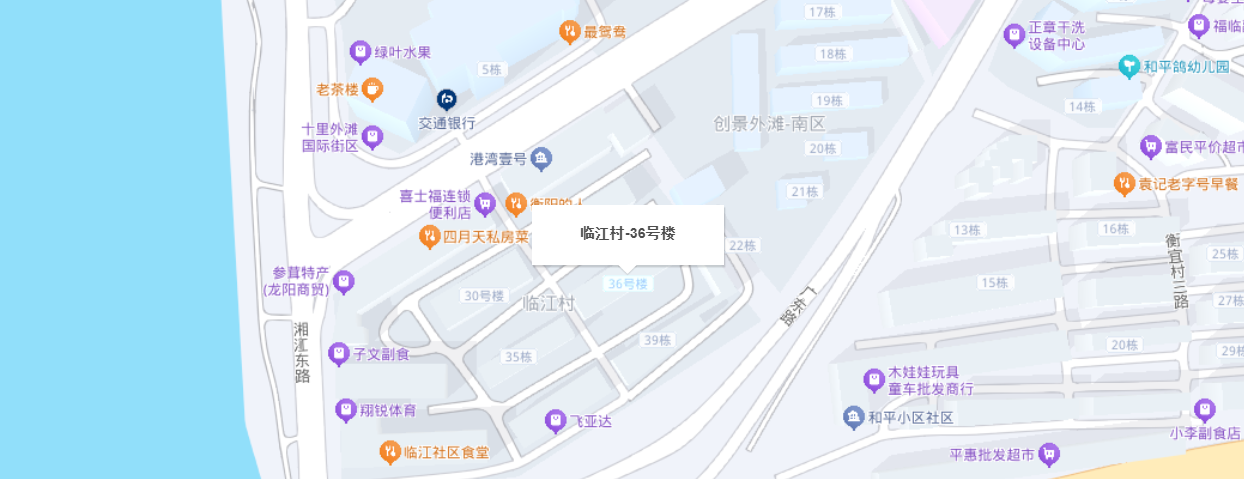Select the 翔锐体育 marker

point(346,410)
